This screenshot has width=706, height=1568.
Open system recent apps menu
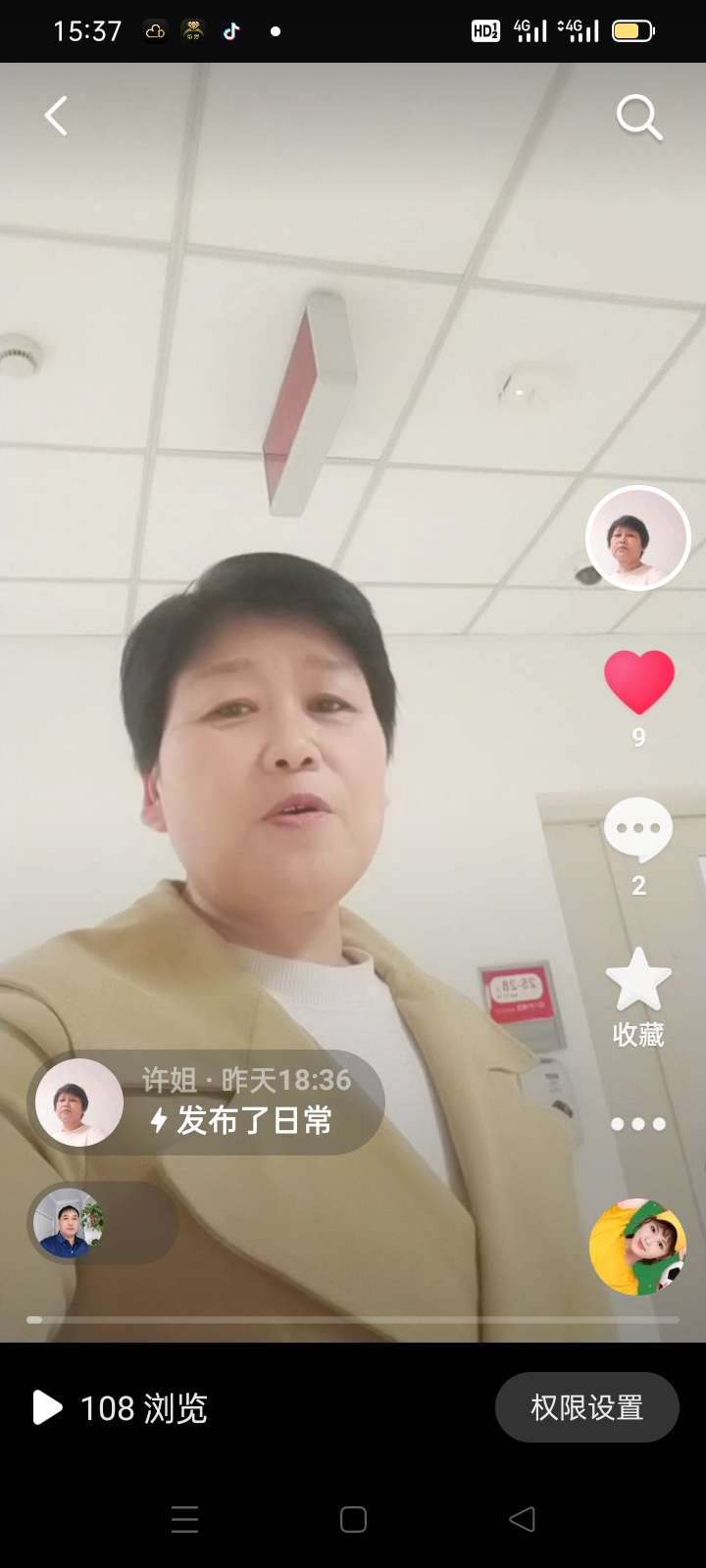click(x=184, y=1520)
